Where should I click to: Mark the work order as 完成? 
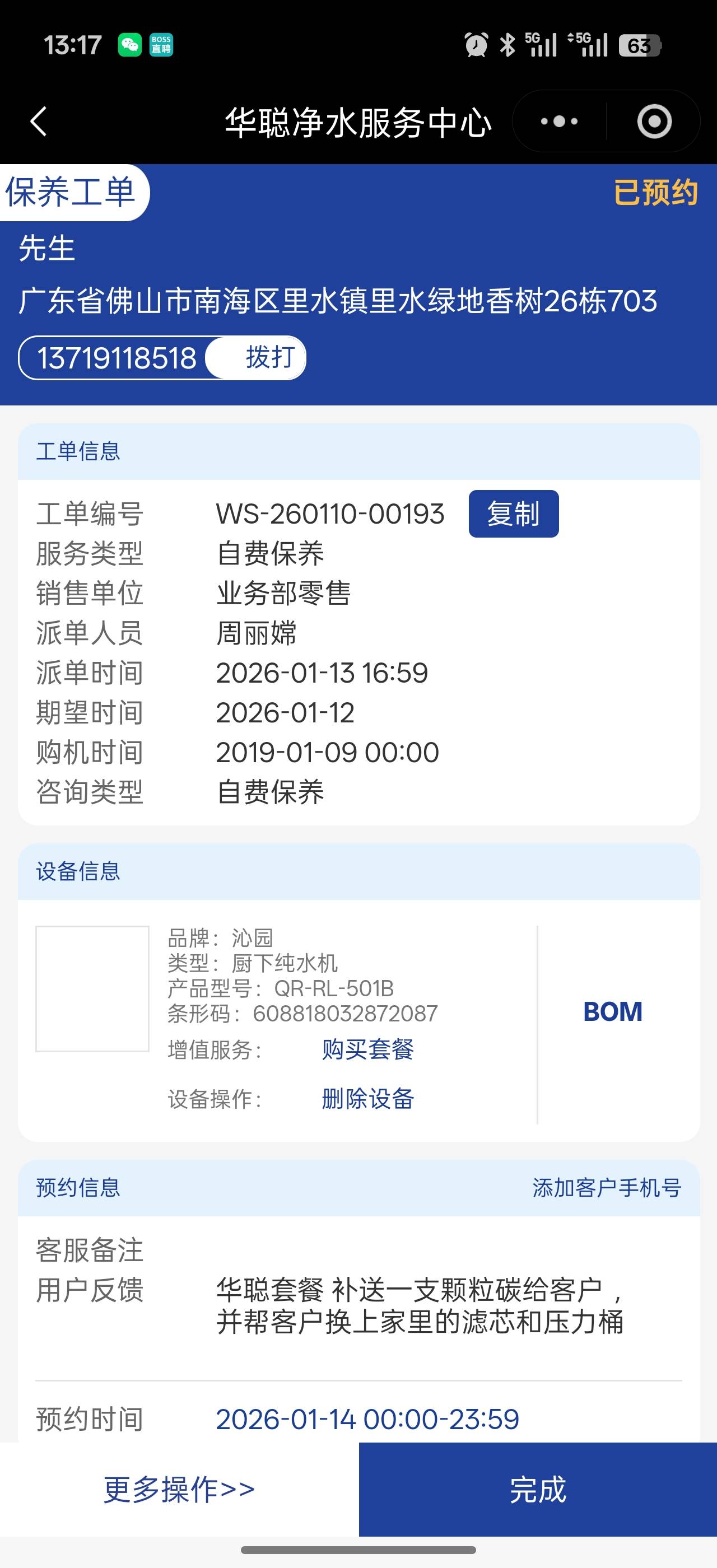pyautogui.click(x=537, y=1490)
